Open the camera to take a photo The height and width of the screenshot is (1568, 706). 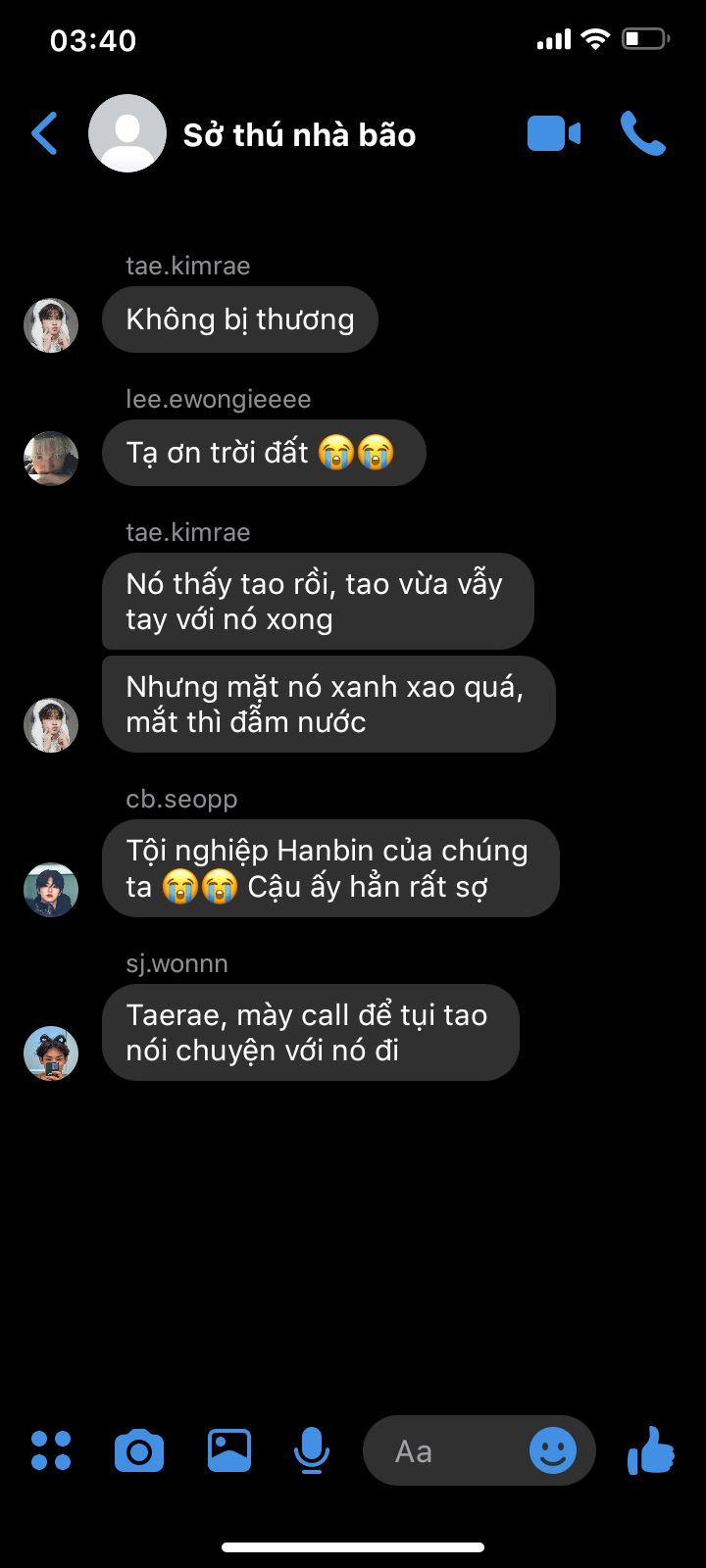point(139,1450)
